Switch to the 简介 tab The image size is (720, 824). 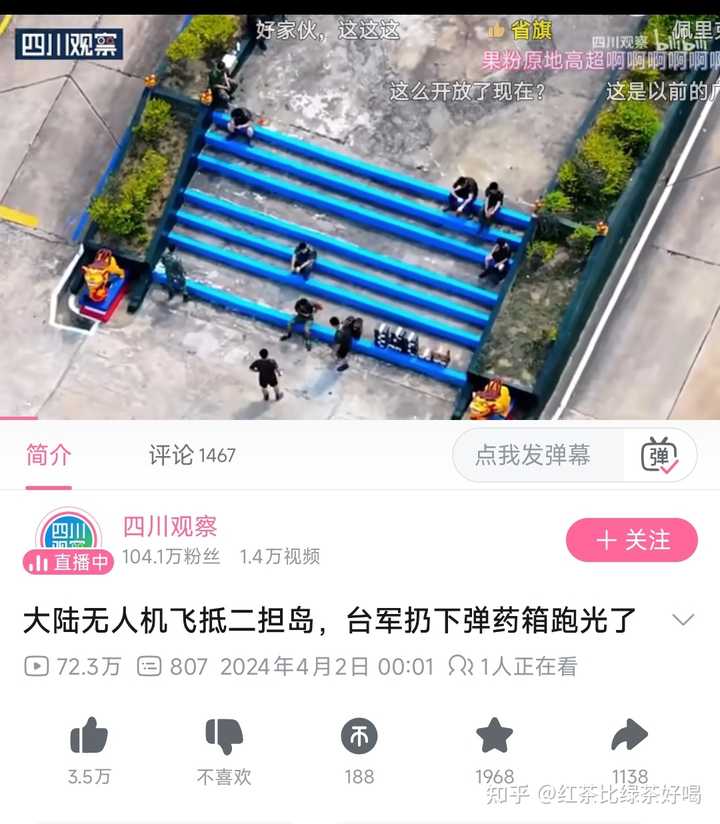(x=48, y=456)
